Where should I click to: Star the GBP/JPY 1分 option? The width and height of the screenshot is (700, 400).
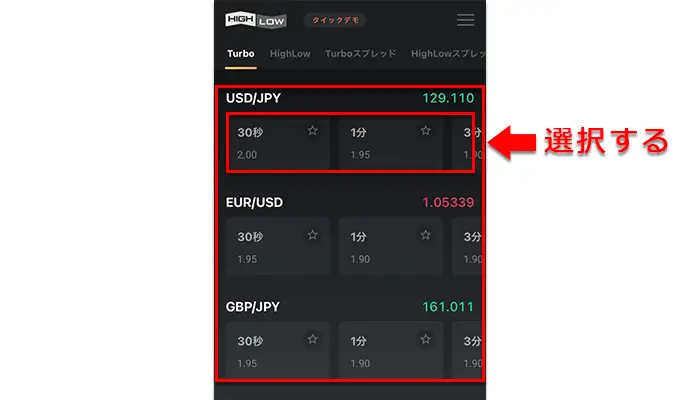pos(426,340)
